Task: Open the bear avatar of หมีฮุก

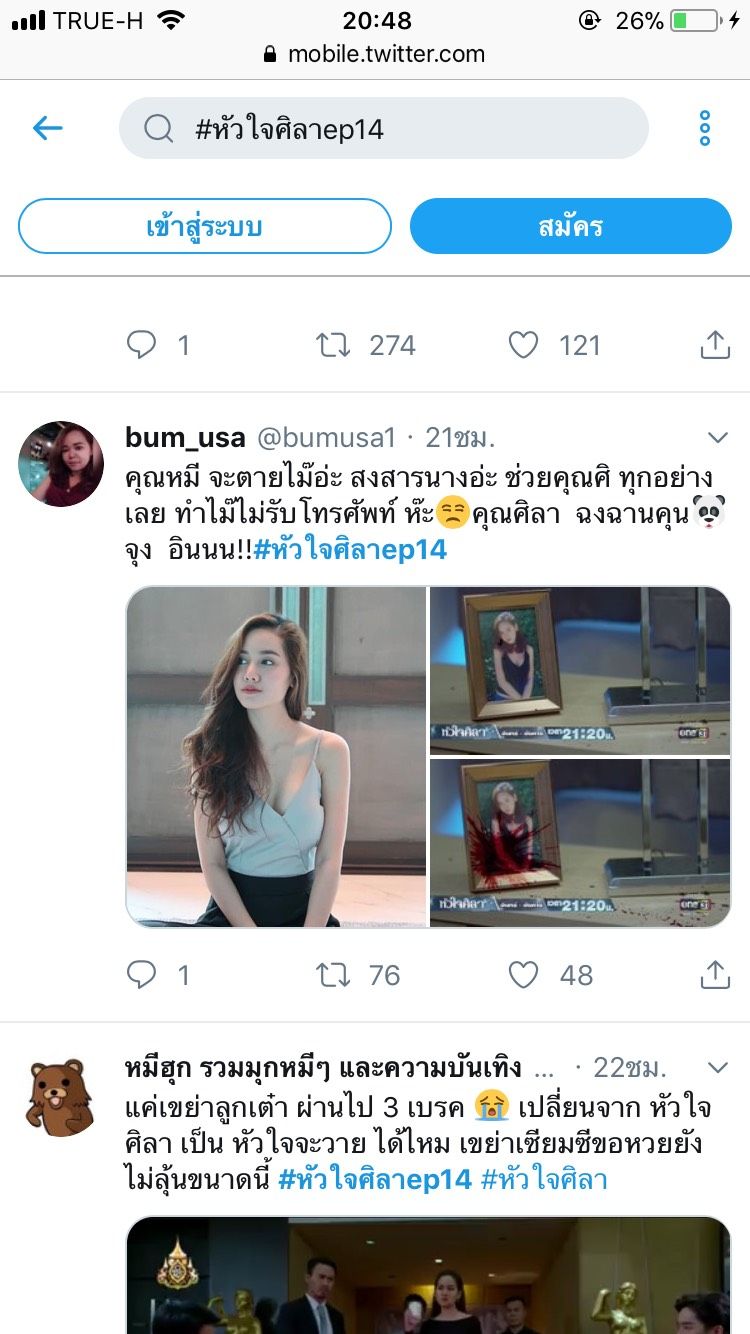Action: pos(61,1096)
